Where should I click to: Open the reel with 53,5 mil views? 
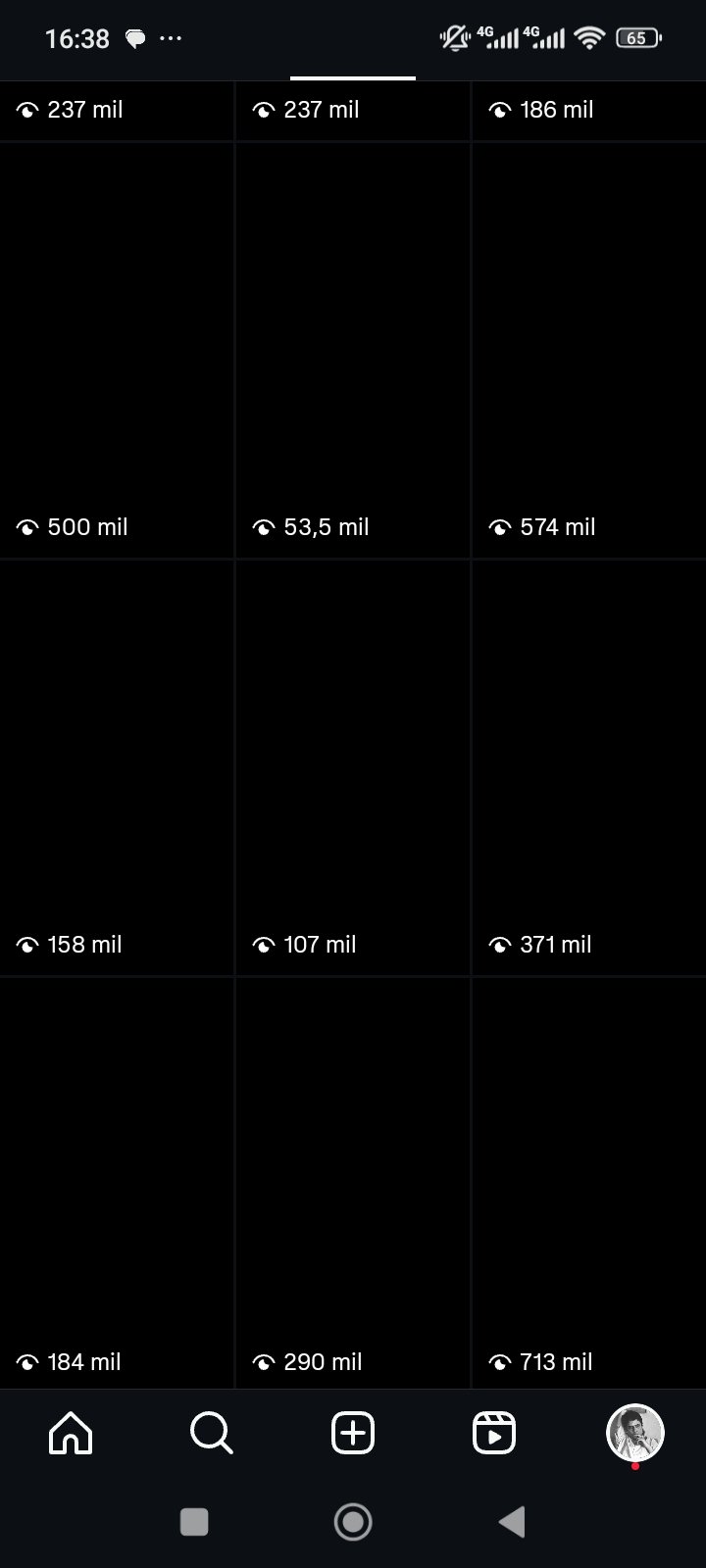tap(353, 350)
